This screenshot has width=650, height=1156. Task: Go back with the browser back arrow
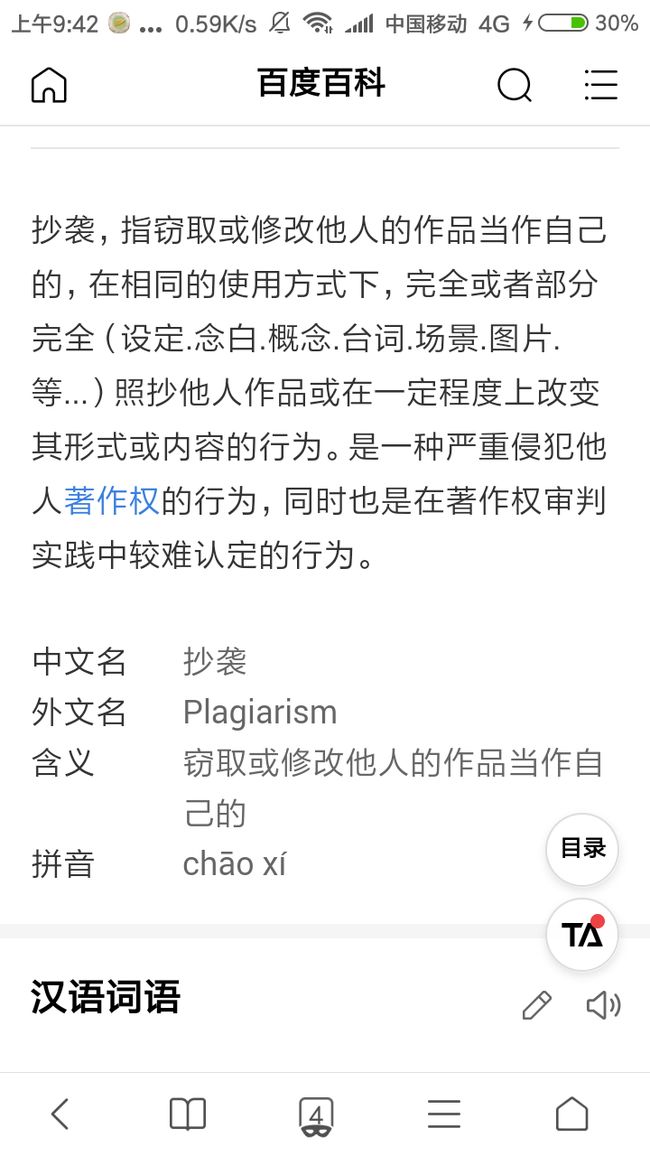coord(60,1113)
